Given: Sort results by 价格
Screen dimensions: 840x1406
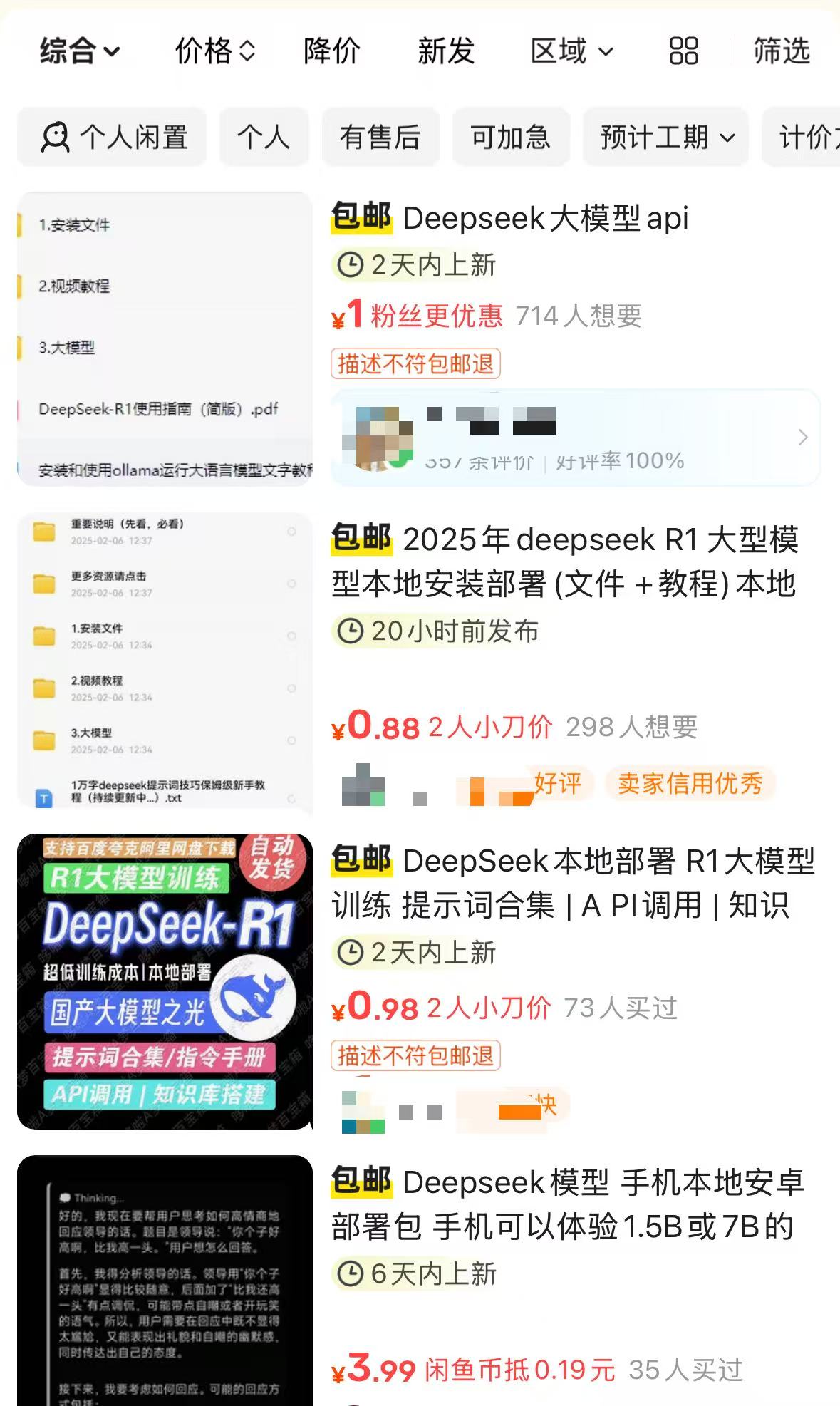Looking at the screenshot, I should click(214, 51).
